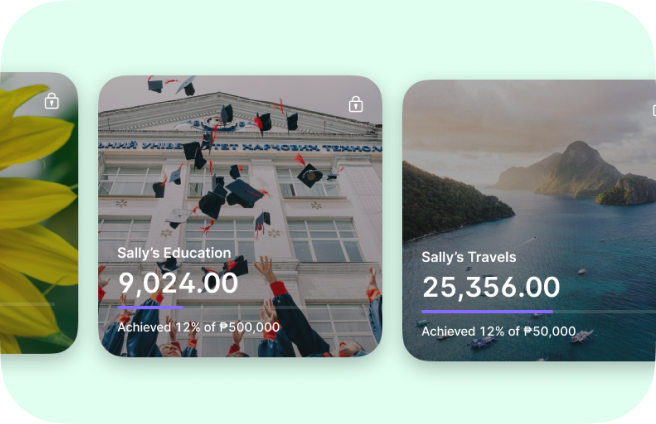Open the Sally's Education goal card
This screenshot has width=656, height=424.
point(240,215)
